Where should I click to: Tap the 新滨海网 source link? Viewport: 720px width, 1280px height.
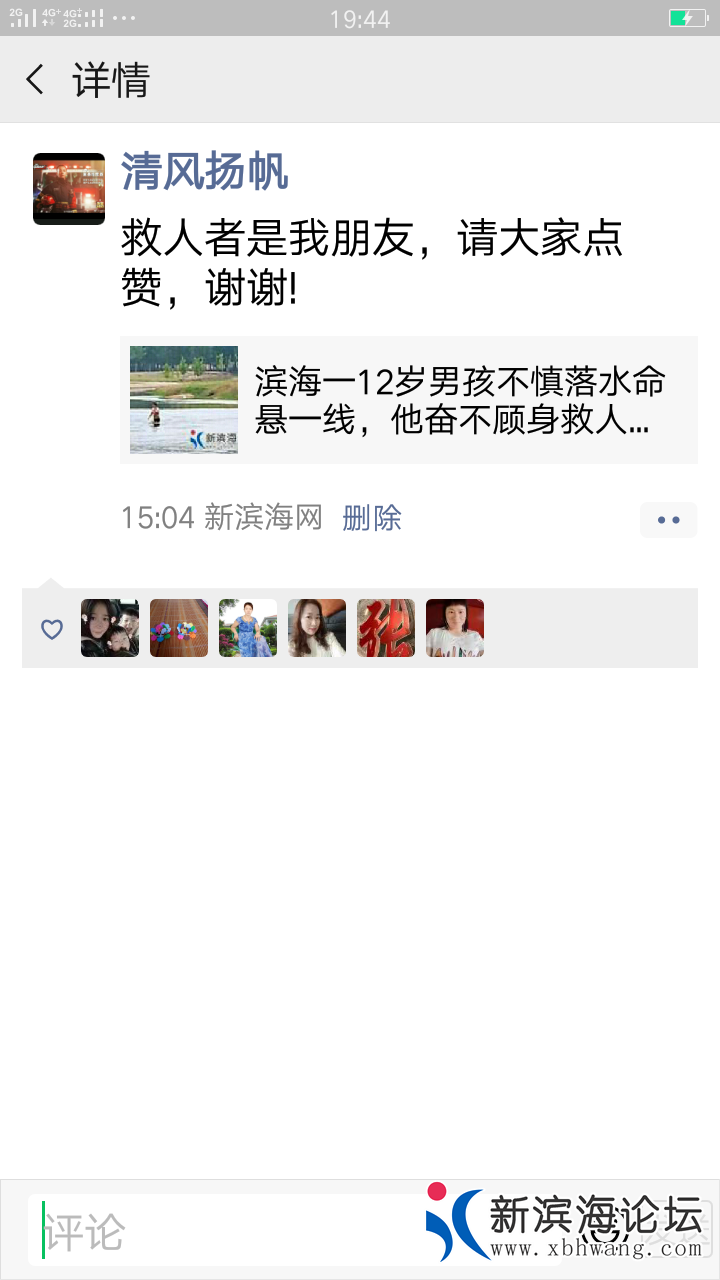pos(263,518)
